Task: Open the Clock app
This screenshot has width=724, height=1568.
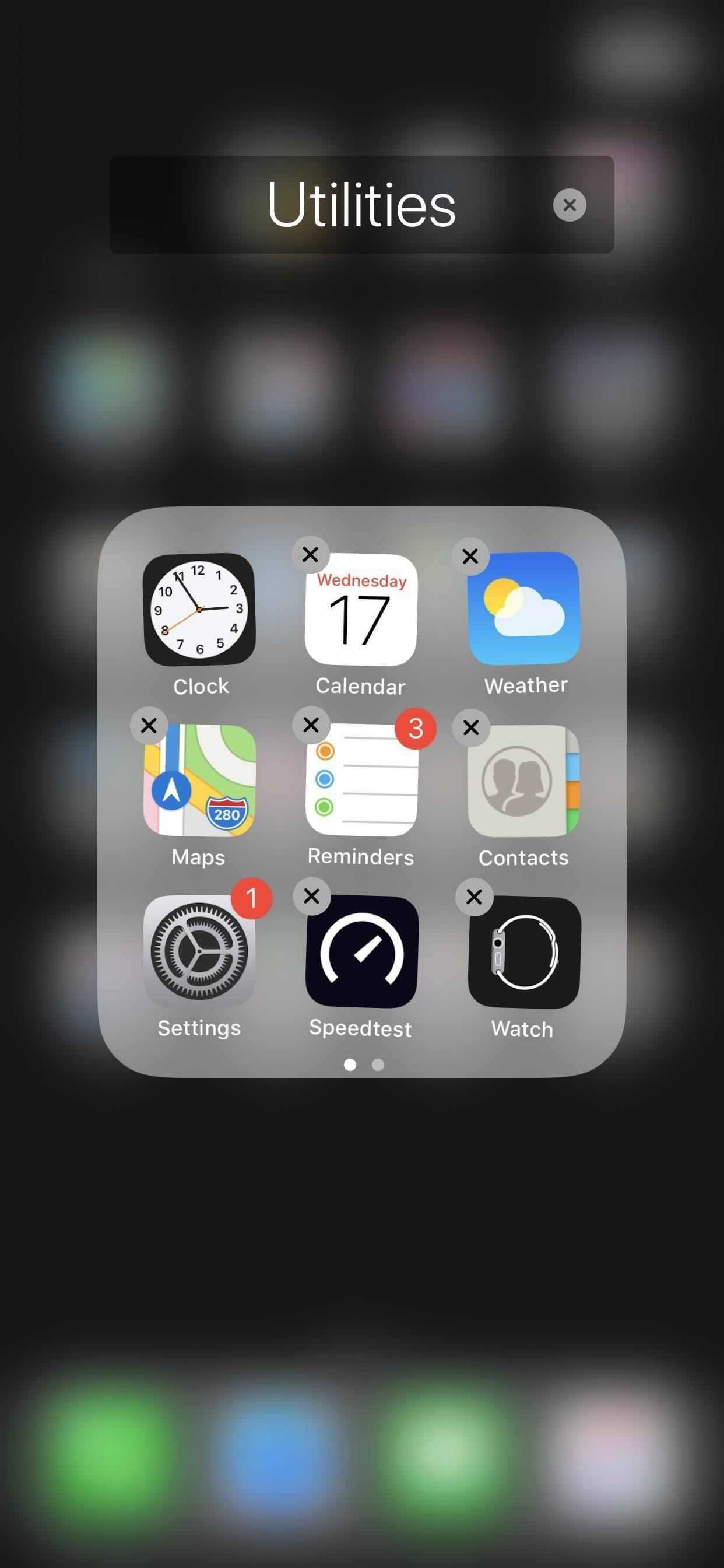Action: (x=199, y=610)
